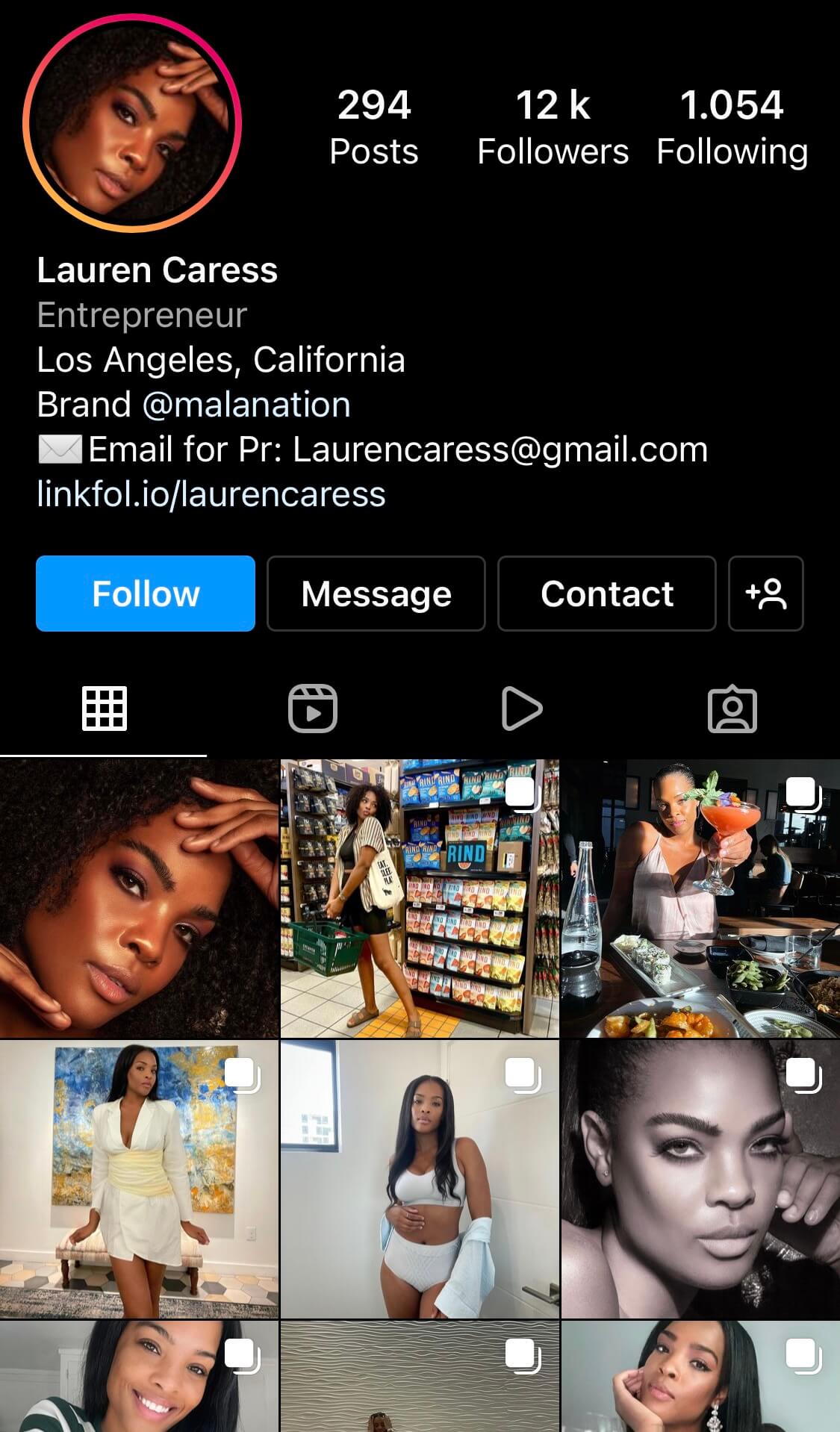Switch to the tagged photos tab

(x=732, y=708)
